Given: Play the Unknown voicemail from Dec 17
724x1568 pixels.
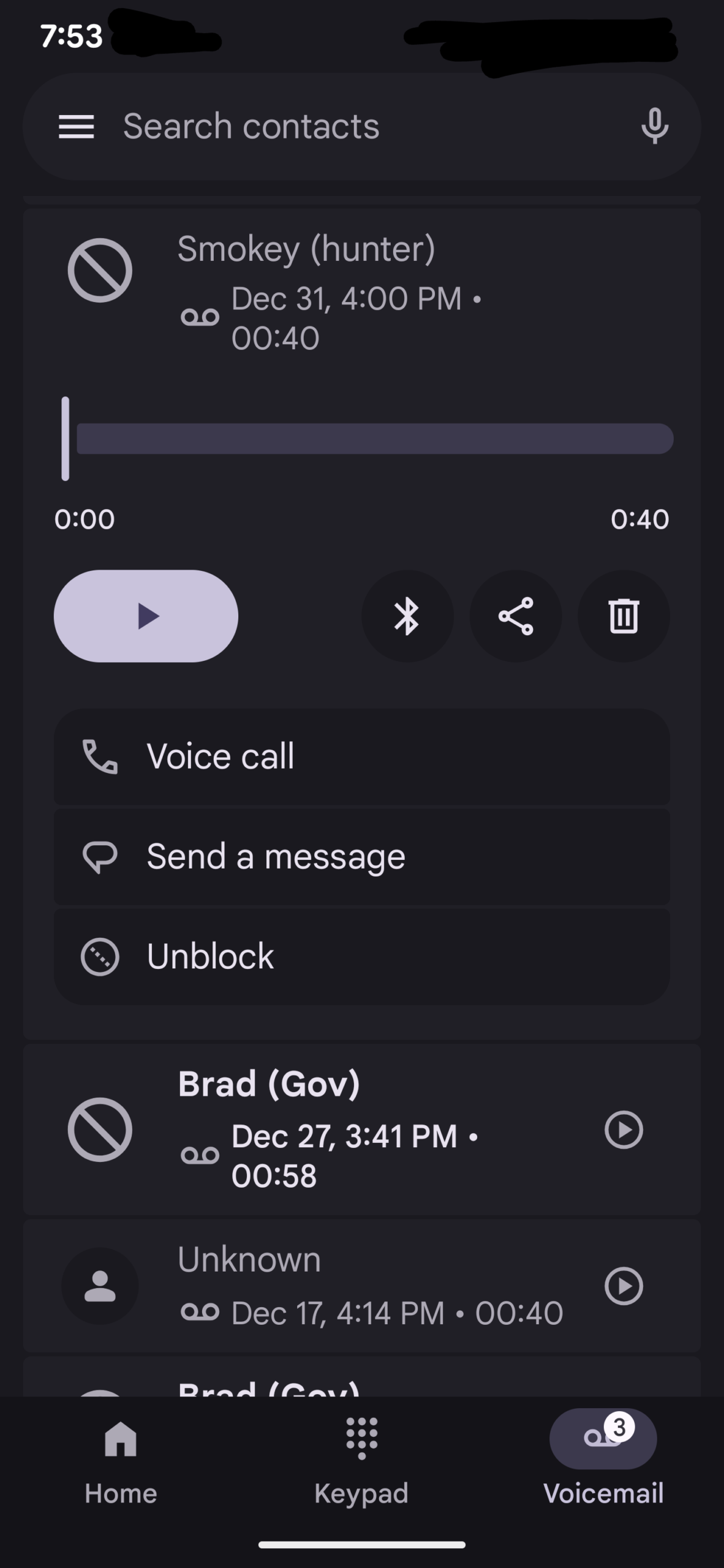Looking at the screenshot, I should [x=624, y=1286].
